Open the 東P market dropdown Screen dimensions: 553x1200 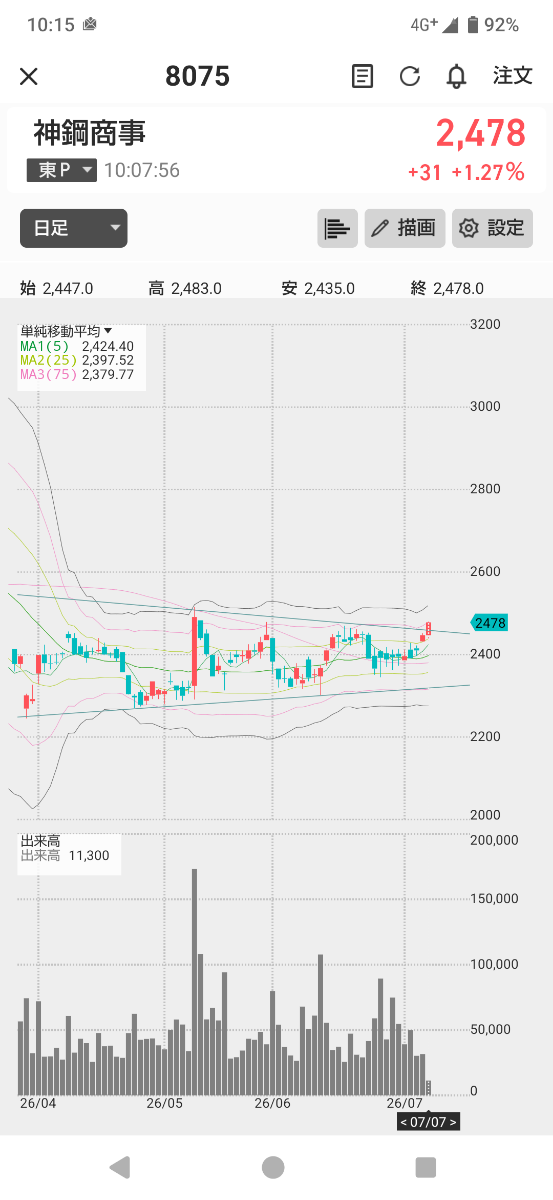(63, 170)
